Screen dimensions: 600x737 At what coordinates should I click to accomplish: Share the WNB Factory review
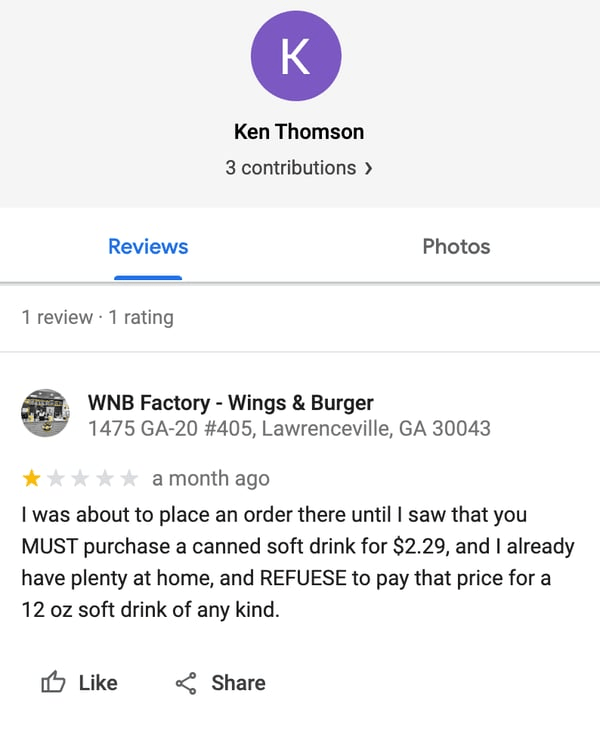click(x=220, y=683)
